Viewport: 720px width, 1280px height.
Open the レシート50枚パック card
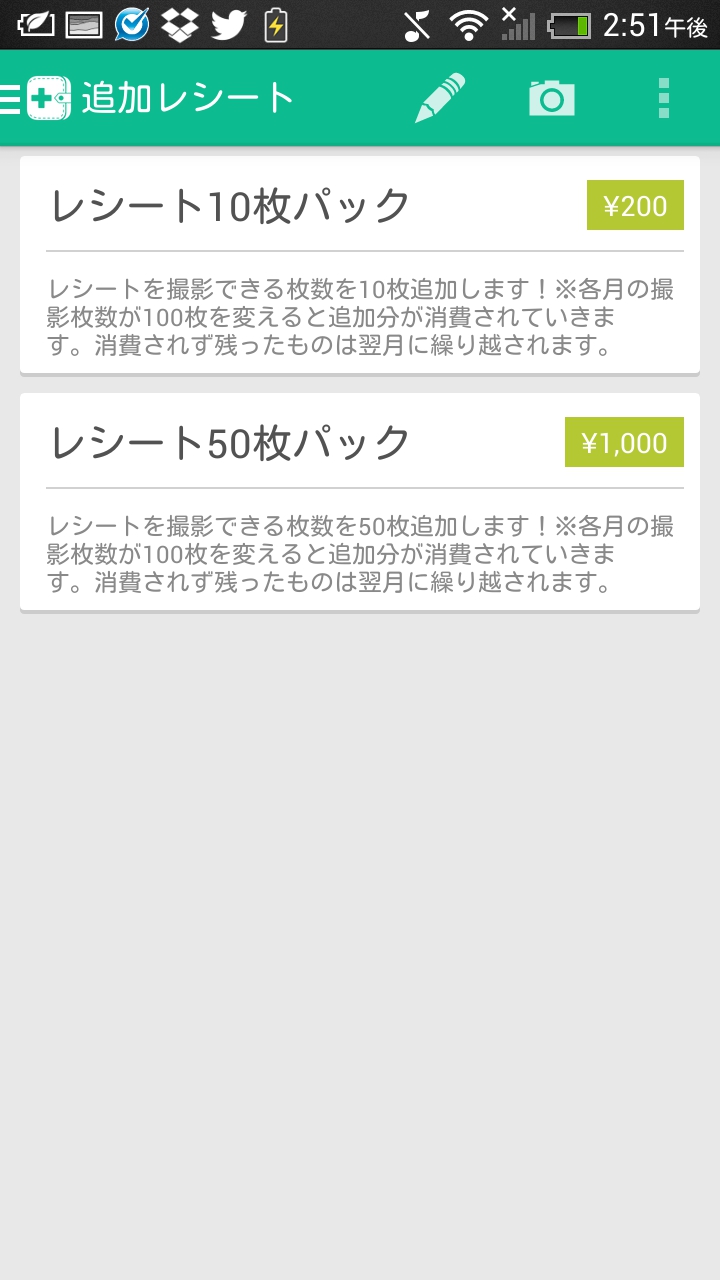[300, 527]
